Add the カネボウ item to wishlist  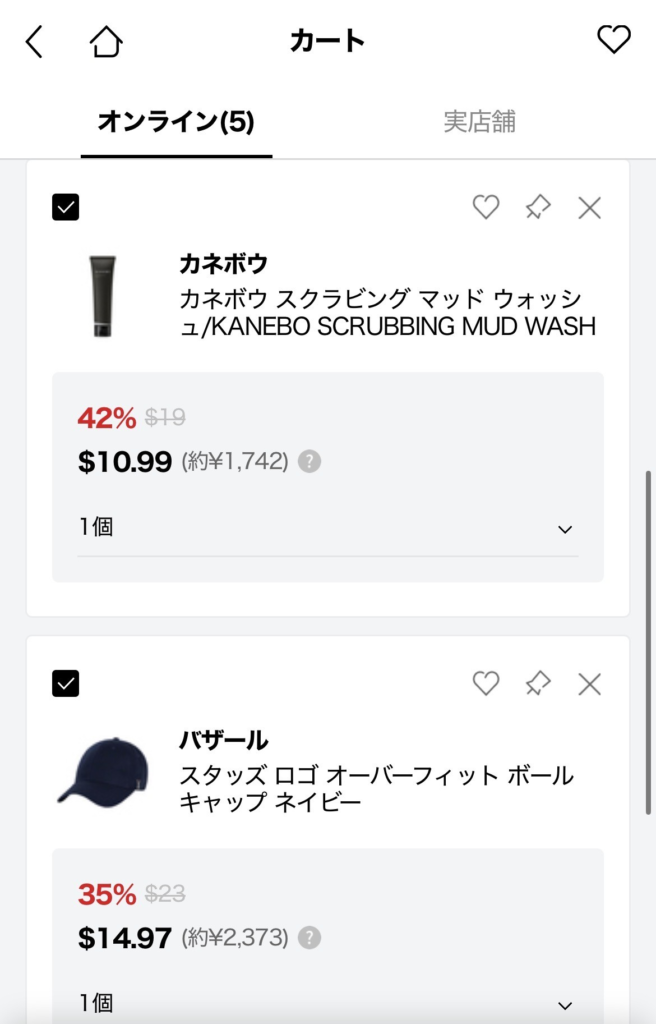click(485, 207)
